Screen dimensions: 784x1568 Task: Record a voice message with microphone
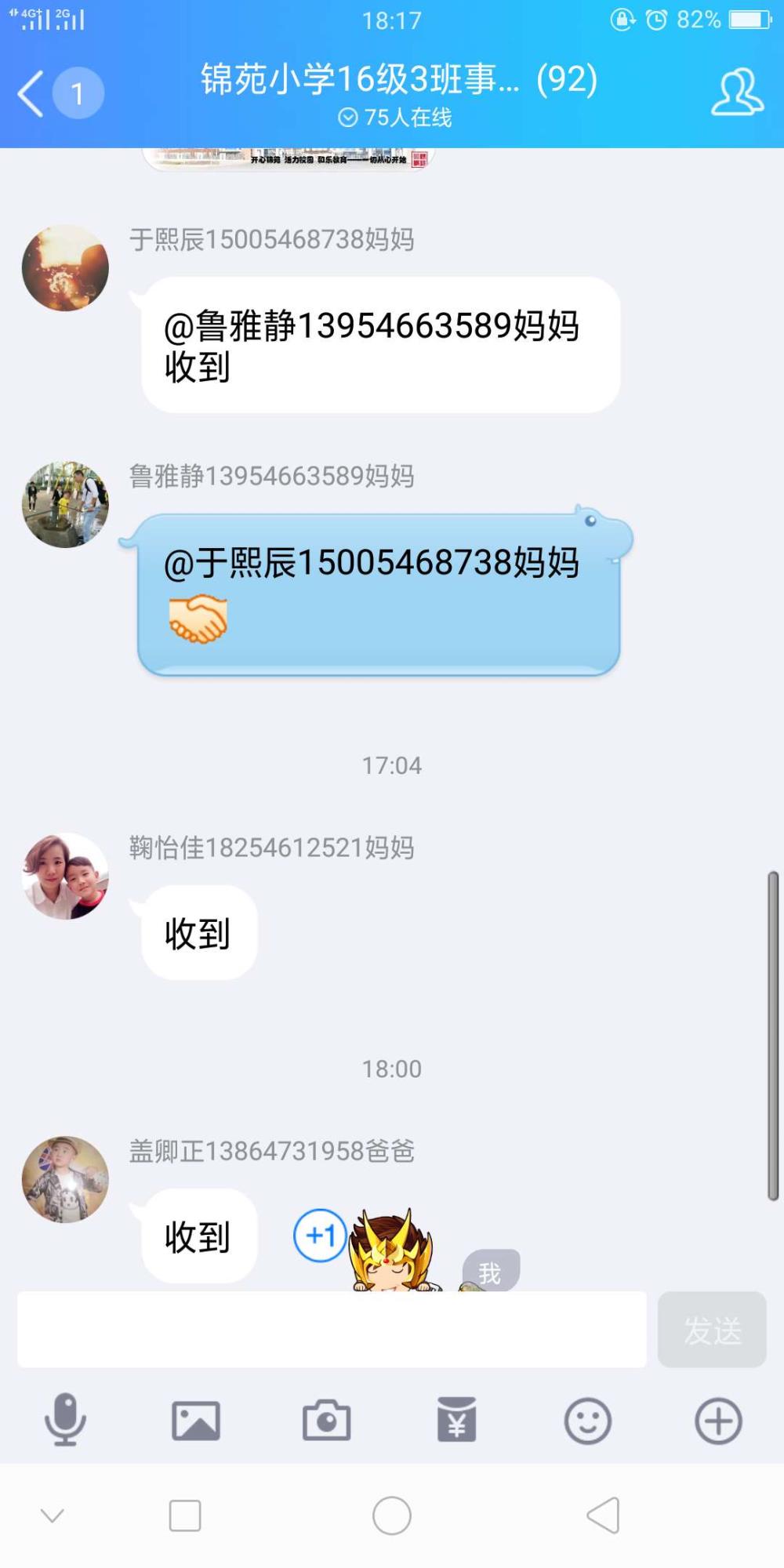coord(65,1420)
